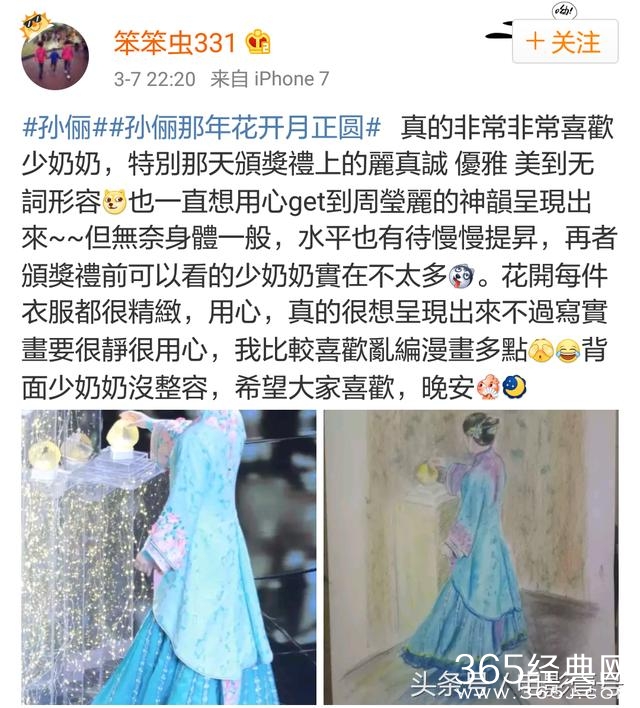This screenshot has width=640, height=708.
Task: Open the #孙俪# hashtag
Action: coord(58,128)
